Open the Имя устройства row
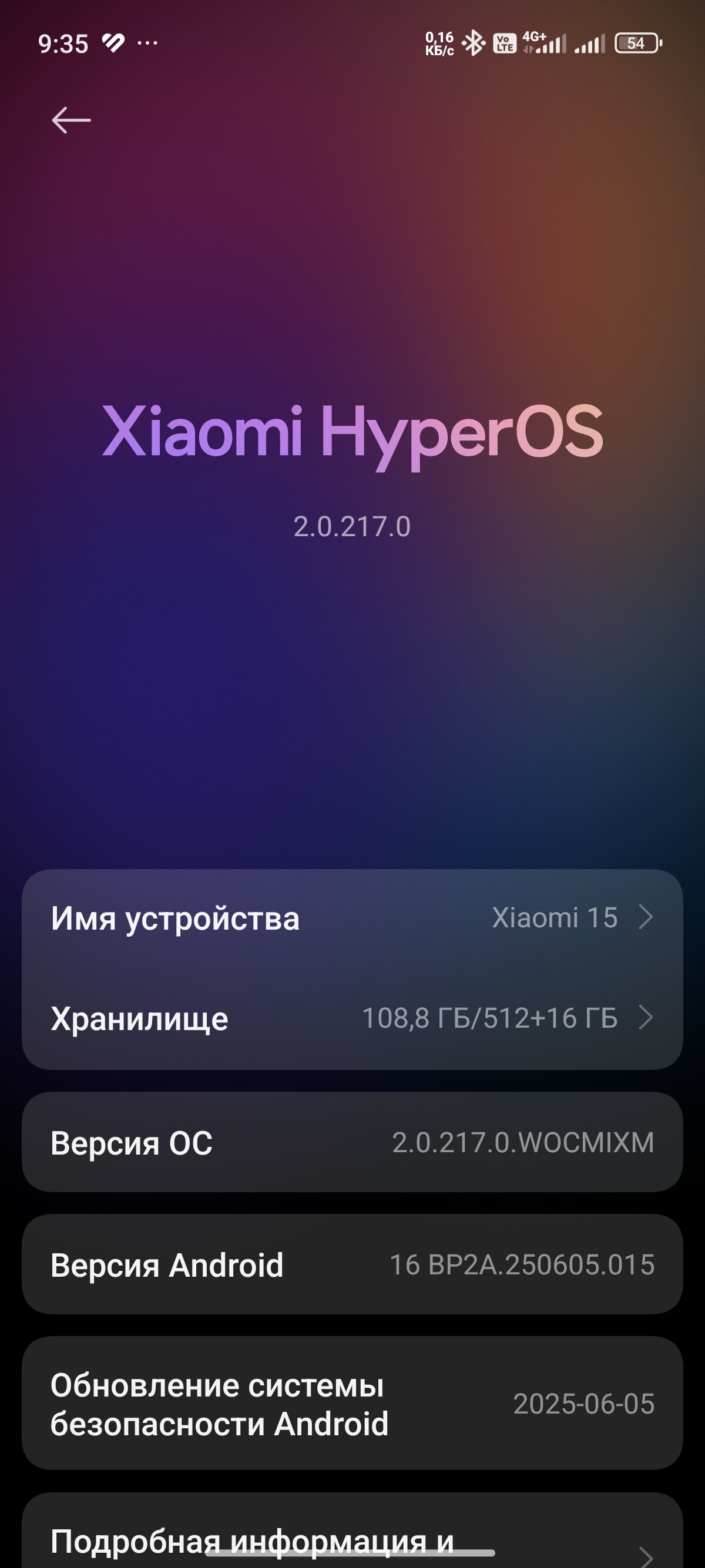 352,918
